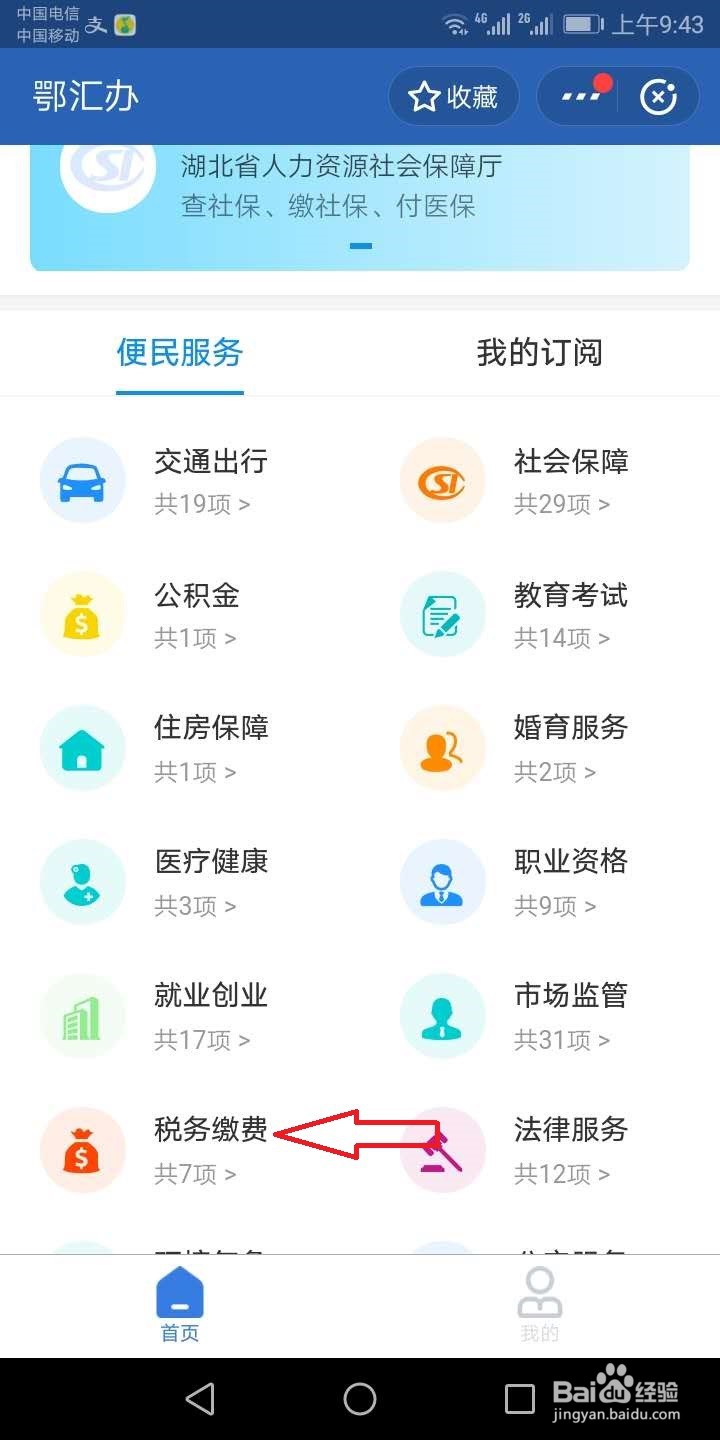Click the 住房保障 house icon
720x1440 pixels.
click(x=82, y=747)
